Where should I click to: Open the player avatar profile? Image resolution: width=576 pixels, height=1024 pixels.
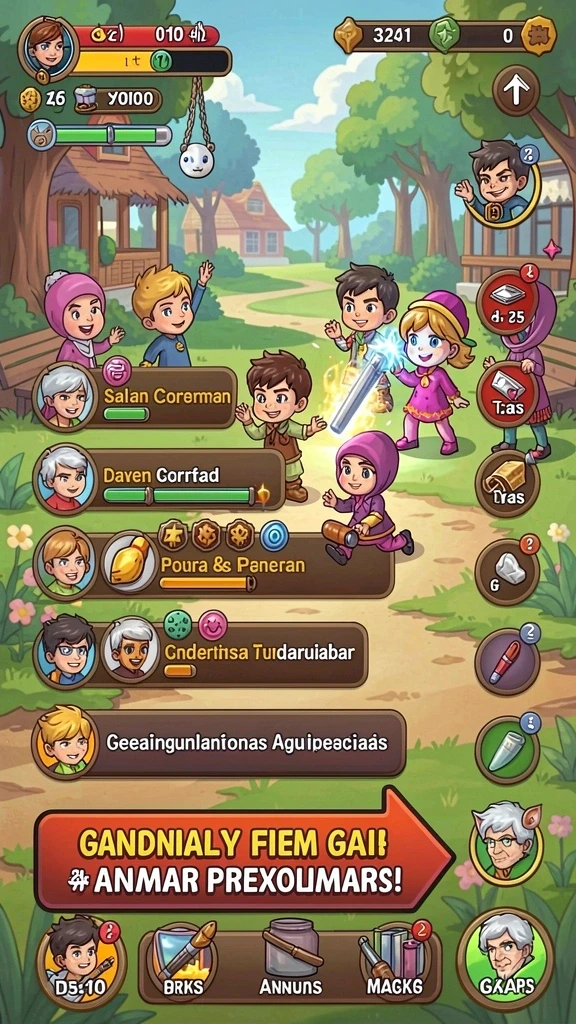(48, 48)
